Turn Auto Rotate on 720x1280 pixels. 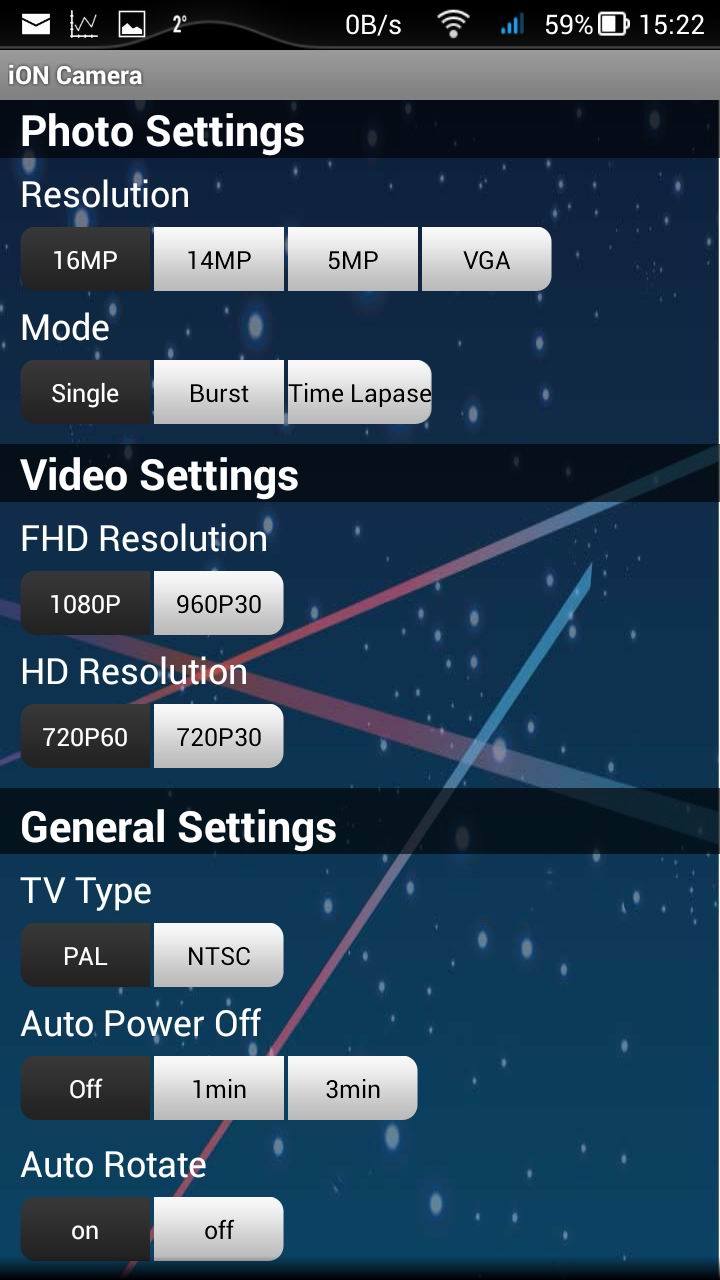(86, 1230)
